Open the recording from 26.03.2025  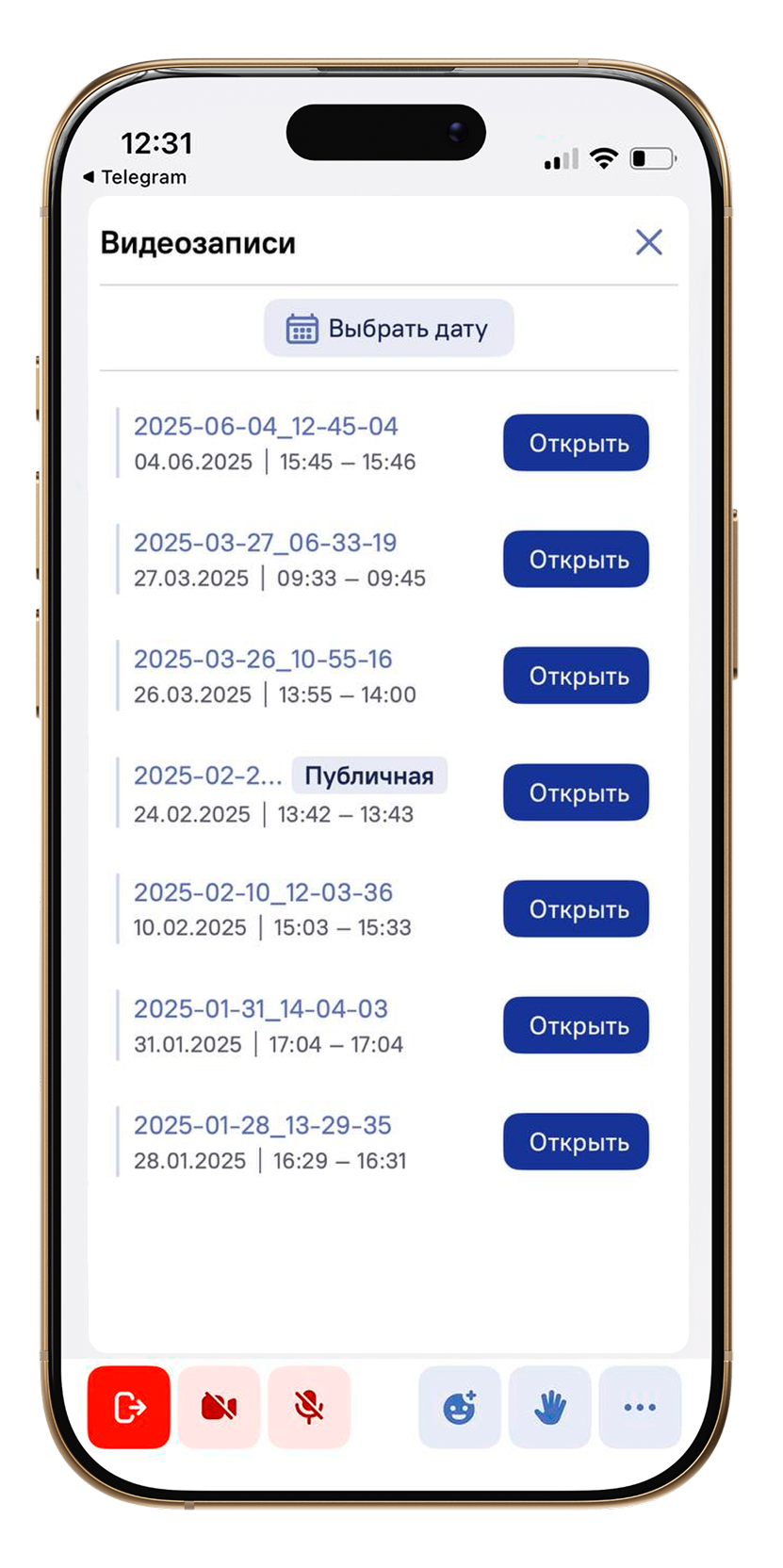pos(576,676)
